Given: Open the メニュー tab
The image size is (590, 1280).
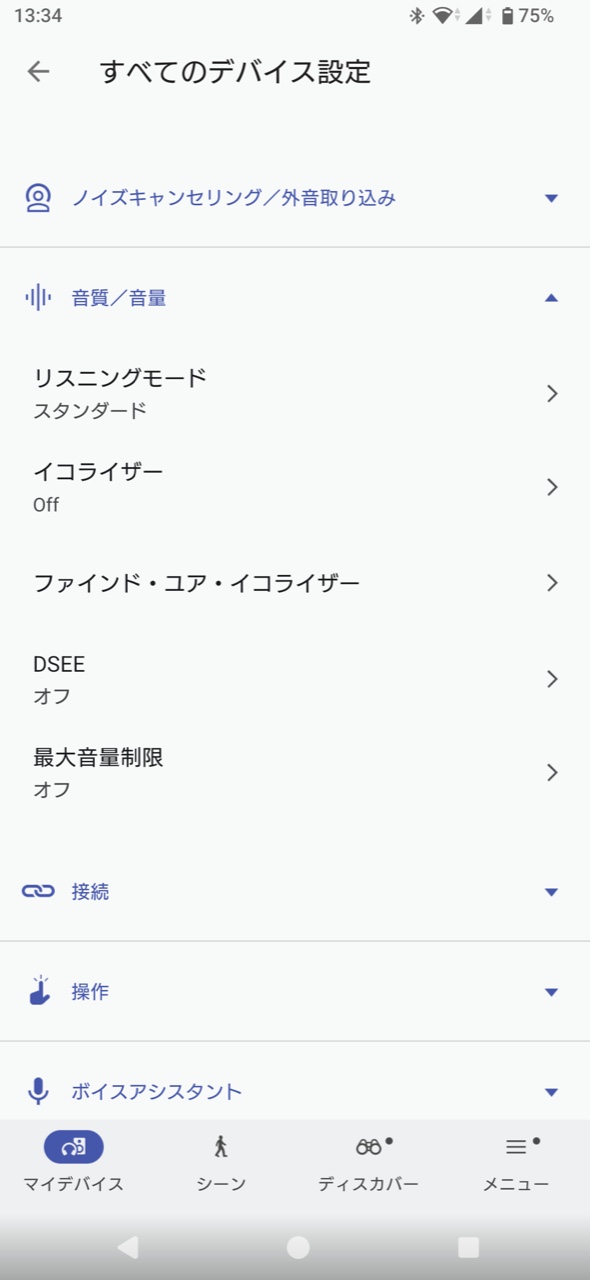Looking at the screenshot, I should (x=516, y=1163).
